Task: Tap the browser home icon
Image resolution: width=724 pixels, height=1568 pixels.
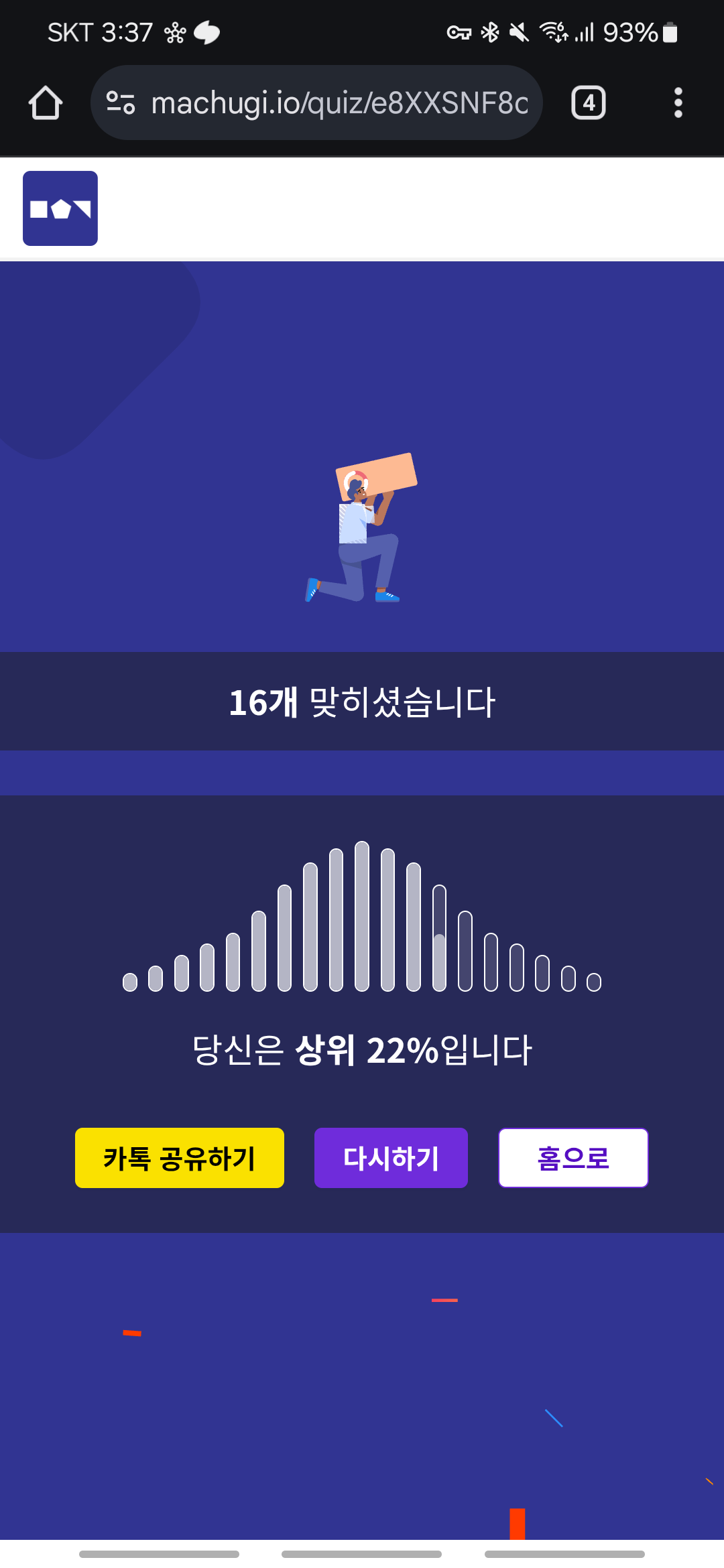Action: (46, 103)
